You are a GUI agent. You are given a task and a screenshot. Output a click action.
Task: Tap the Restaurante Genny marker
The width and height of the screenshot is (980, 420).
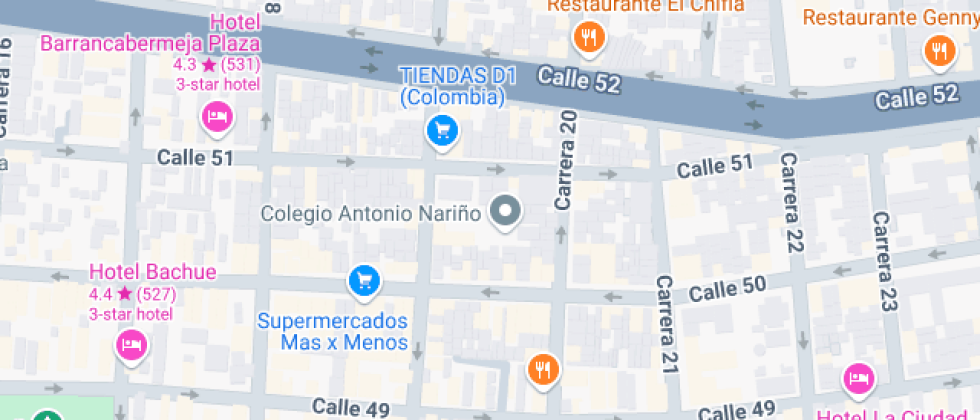937,50
